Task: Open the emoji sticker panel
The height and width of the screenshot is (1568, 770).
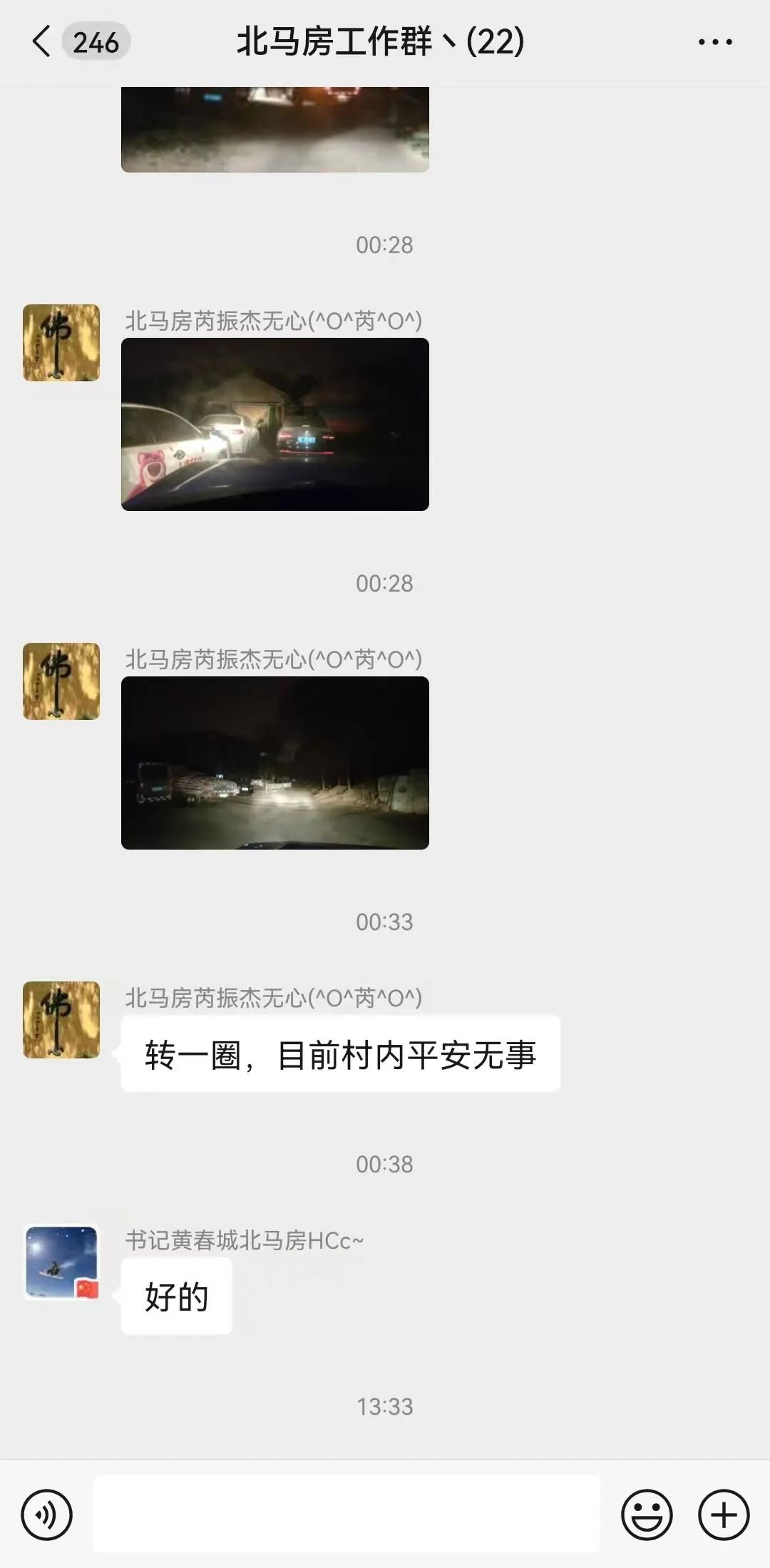Action: (x=647, y=1515)
